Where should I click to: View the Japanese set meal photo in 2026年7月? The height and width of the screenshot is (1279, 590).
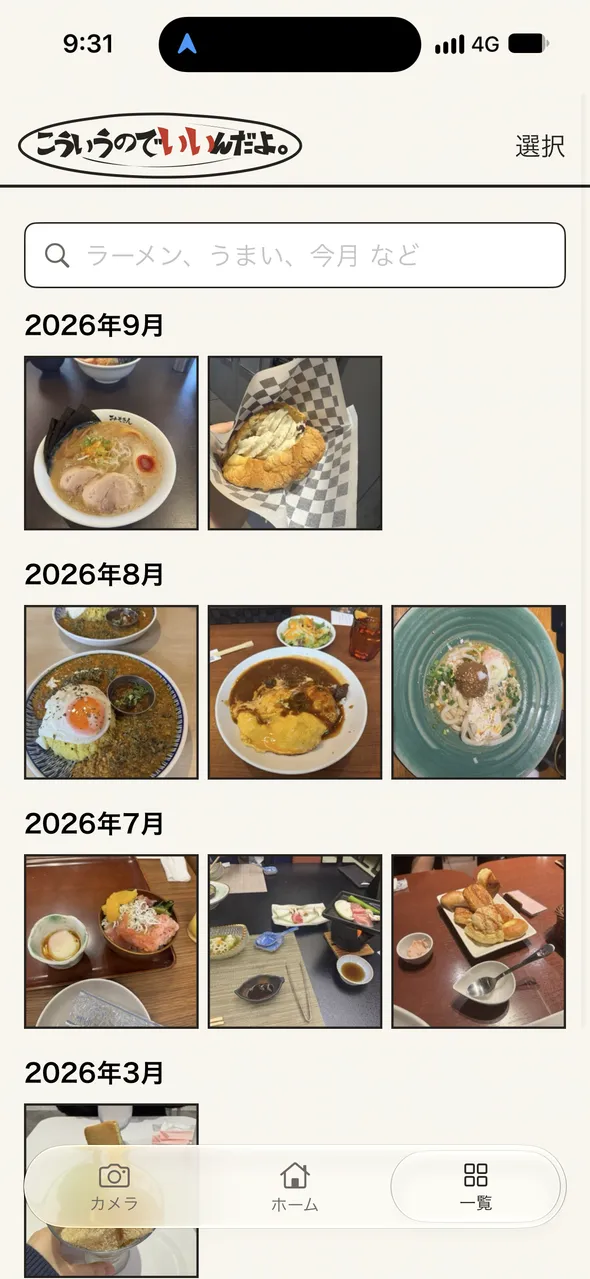(295, 941)
